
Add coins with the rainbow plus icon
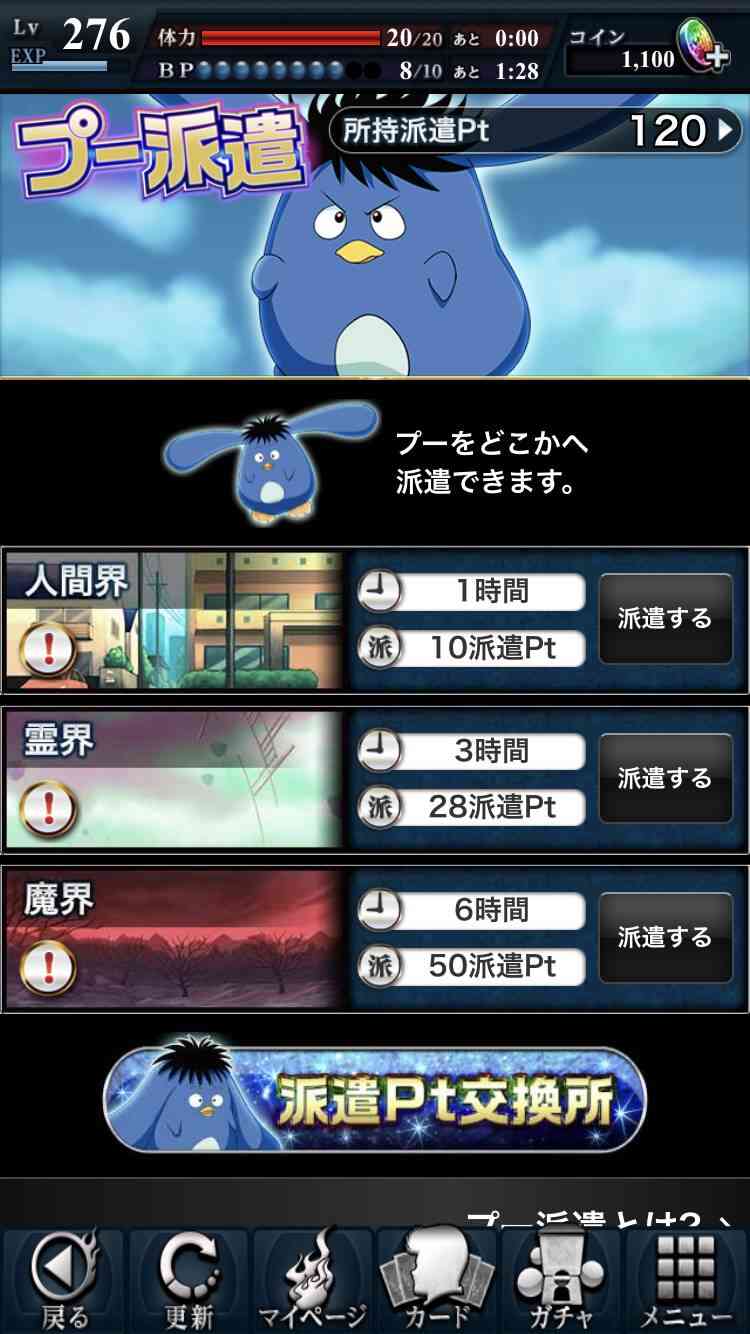[704, 46]
